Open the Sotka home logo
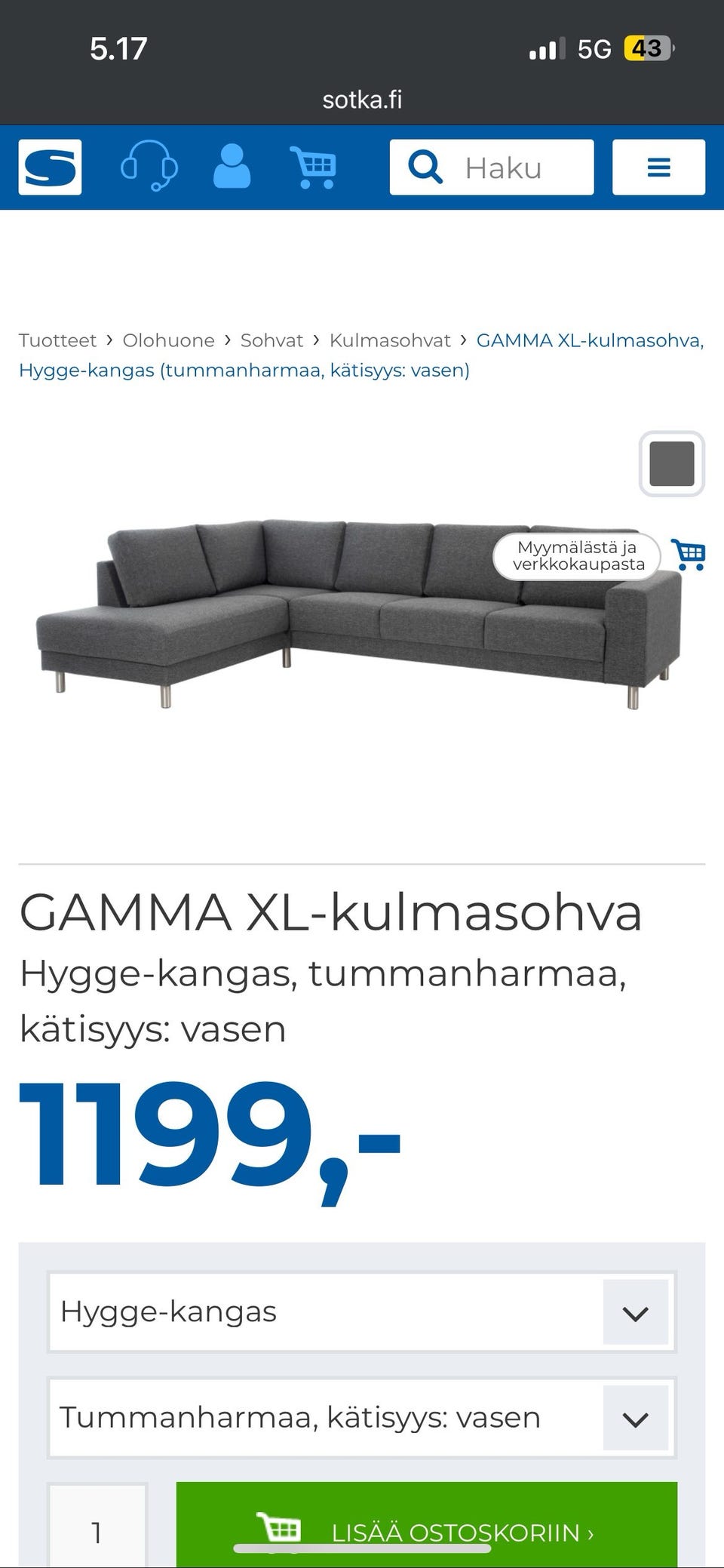The image size is (724, 1568). (50, 167)
